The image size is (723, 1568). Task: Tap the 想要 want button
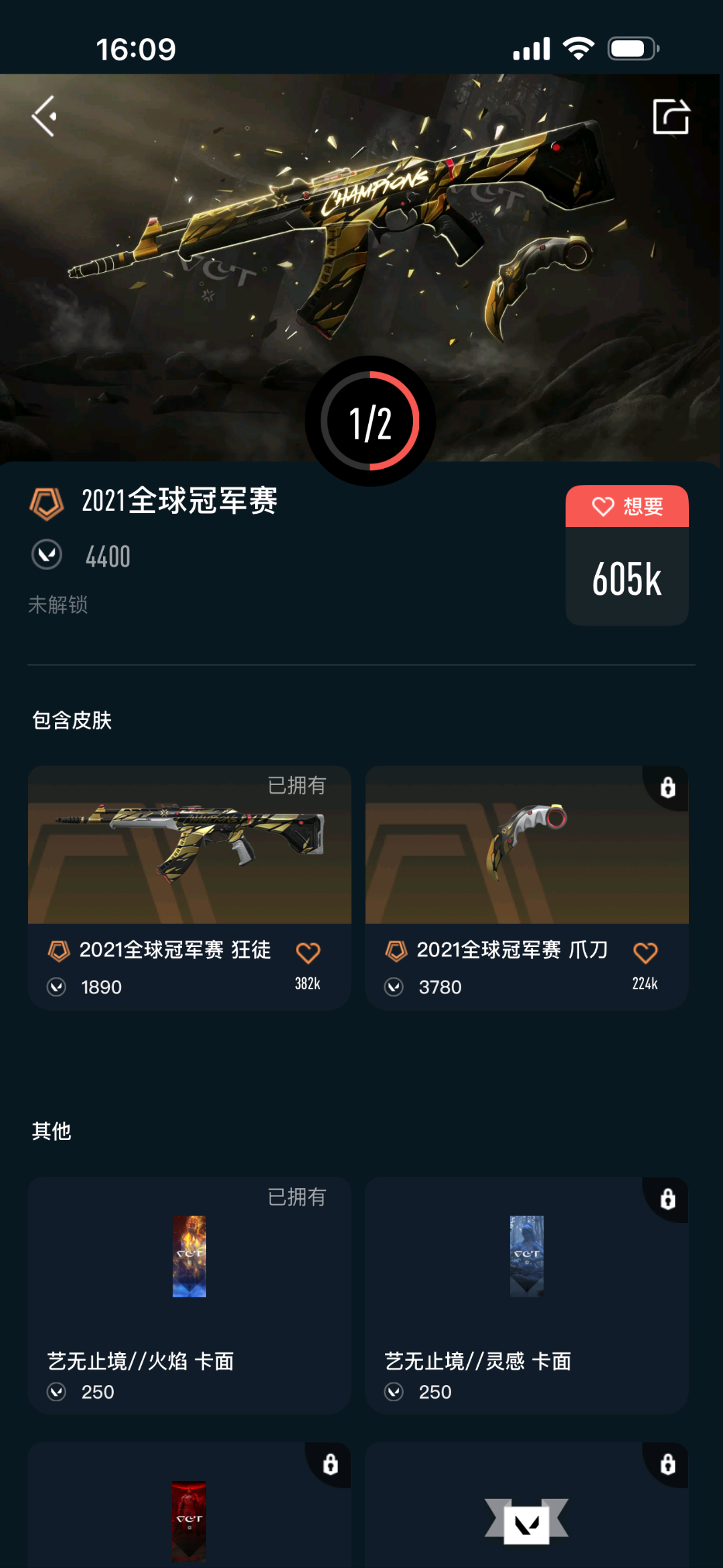tap(627, 507)
